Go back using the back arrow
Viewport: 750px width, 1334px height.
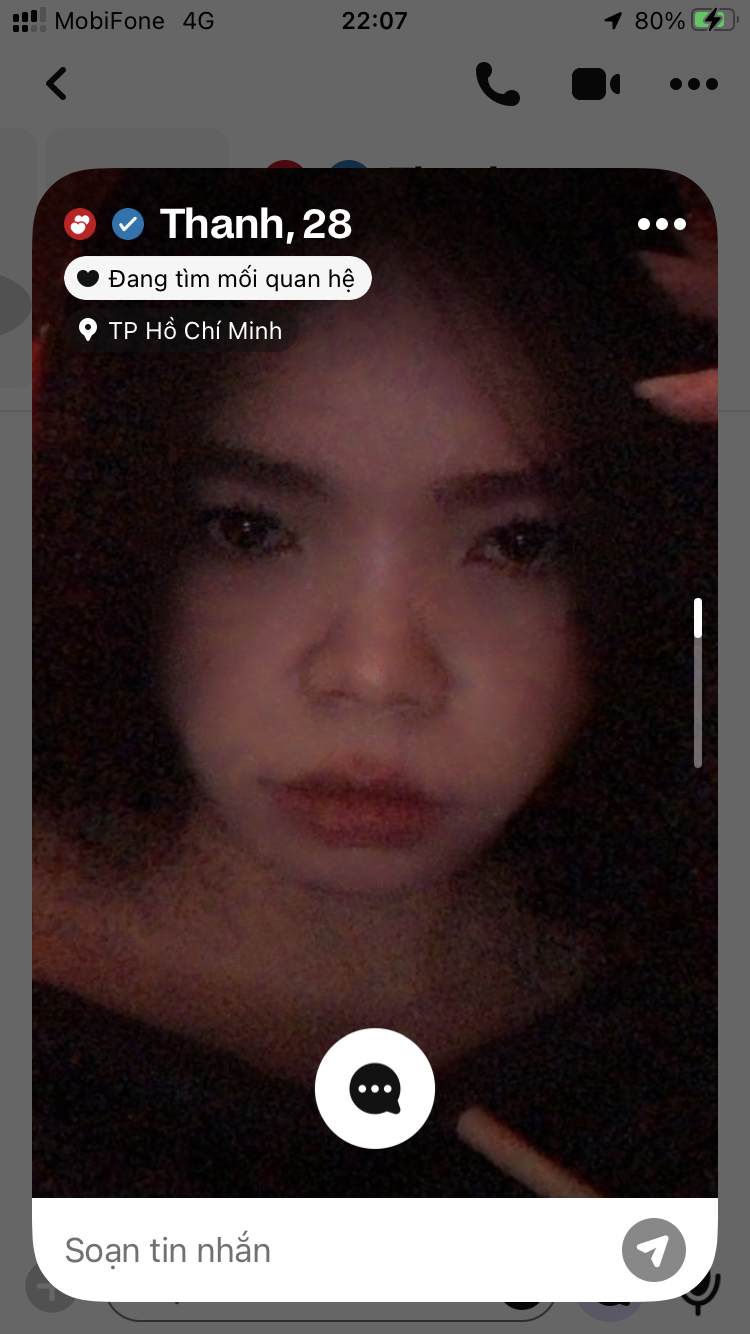(x=56, y=84)
